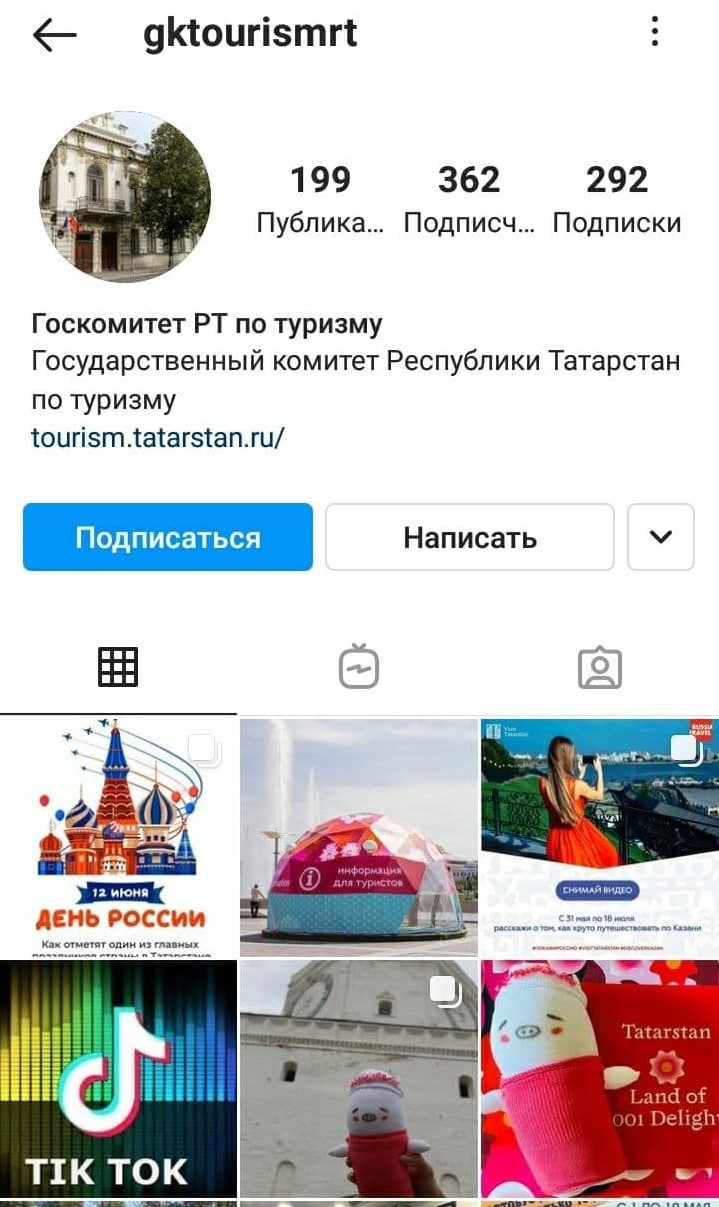Switch to the posts grid tab
The width and height of the screenshot is (719, 1207).
[118, 667]
